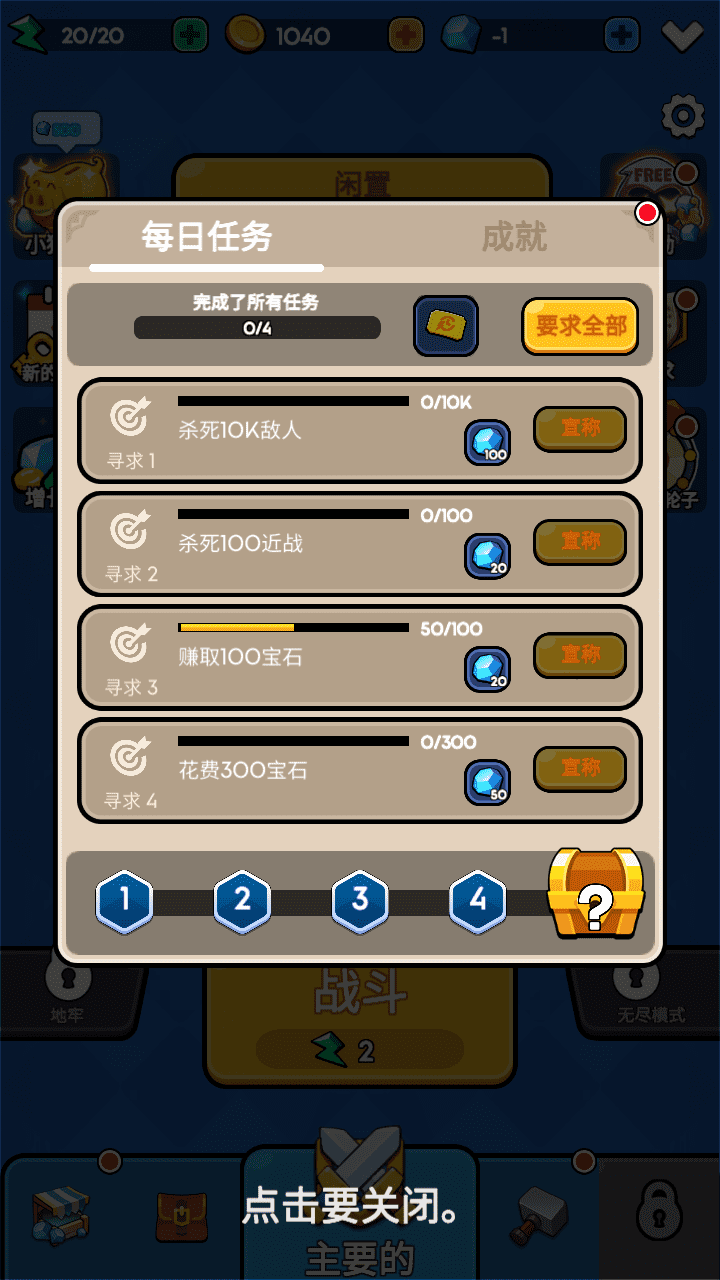Claim reward for 杀死10K敌人

point(580,429)
